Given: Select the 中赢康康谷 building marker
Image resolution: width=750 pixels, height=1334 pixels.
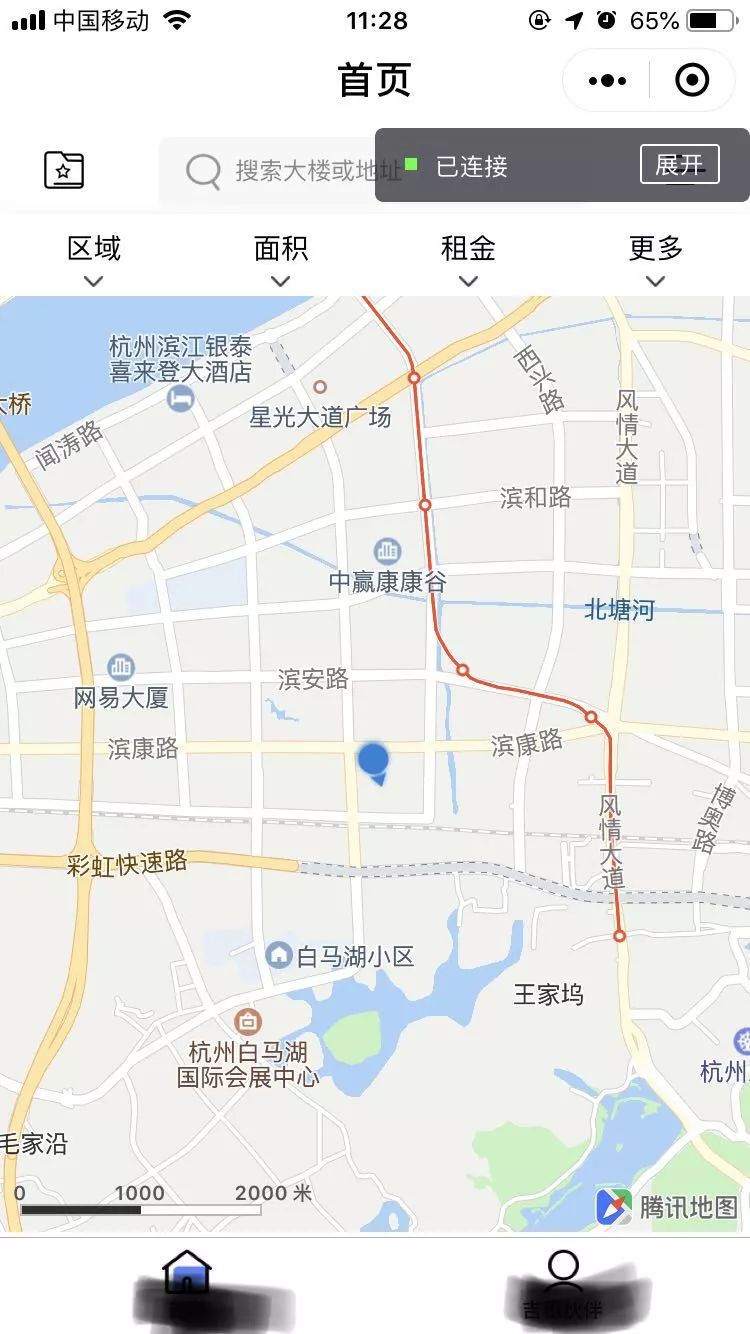Looking at the screenshot, I should [x=387, y=550].
